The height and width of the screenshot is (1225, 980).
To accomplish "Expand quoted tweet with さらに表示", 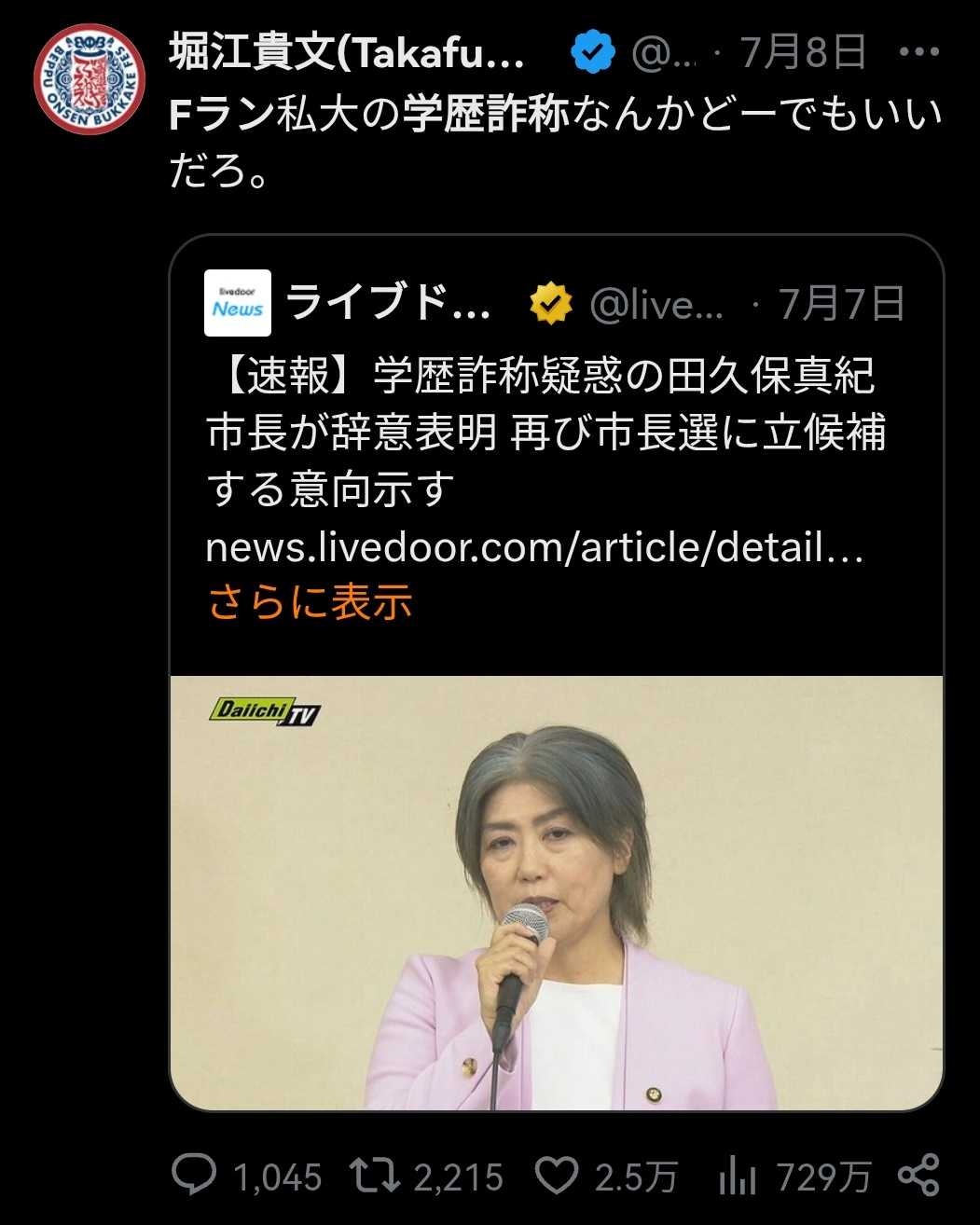I will pos(310,601).
